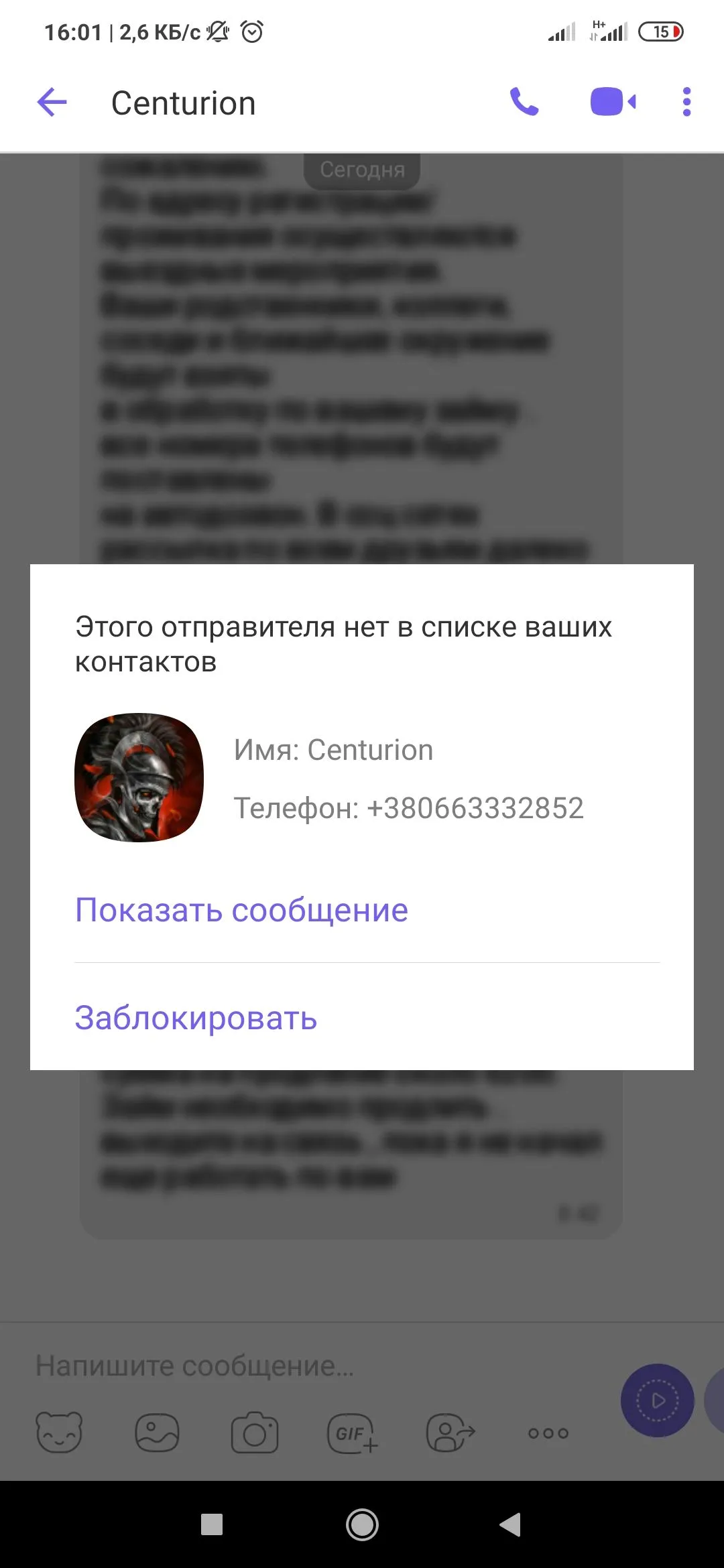Open the sticker bear icon
Screen dimensions: 724x1568
click(59, 1433)
